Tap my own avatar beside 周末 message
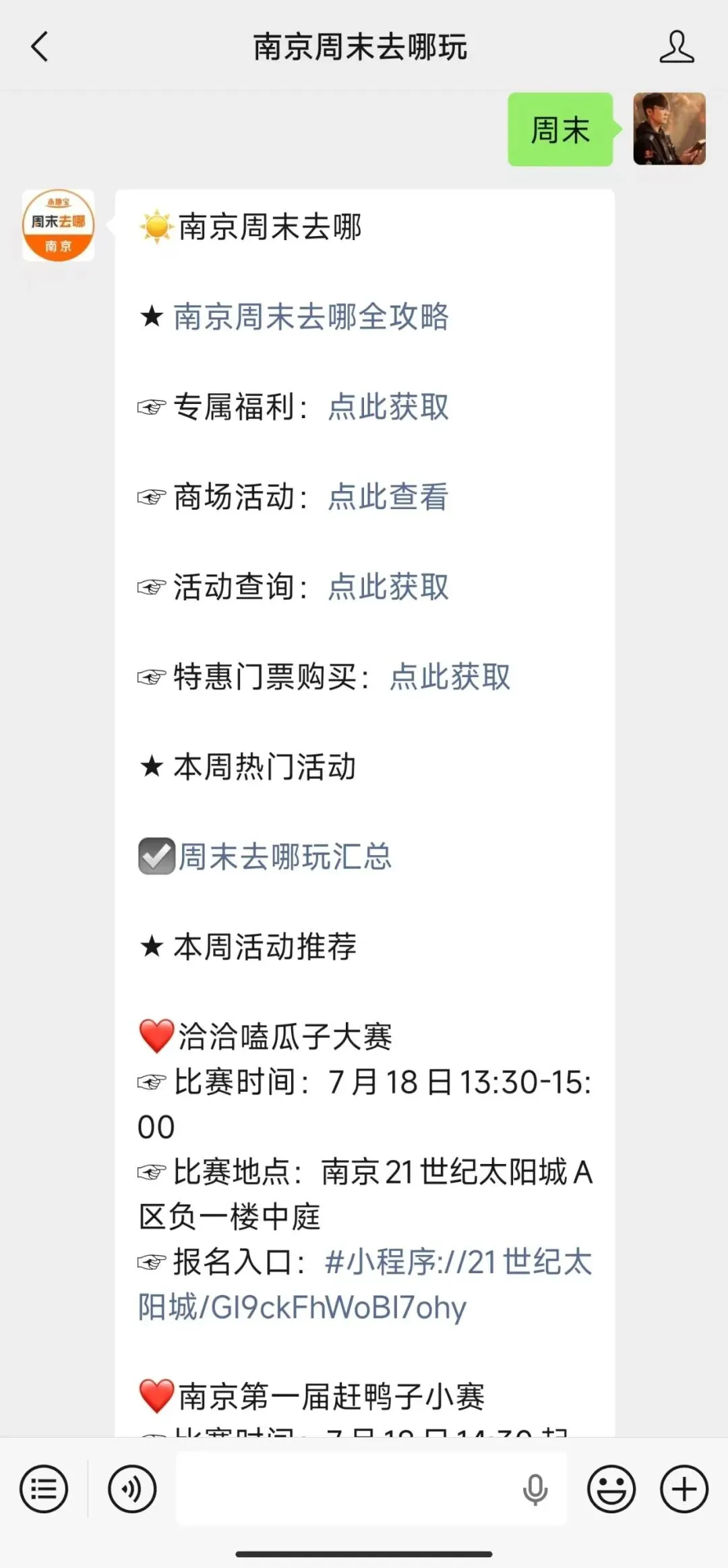 (669, 129)
